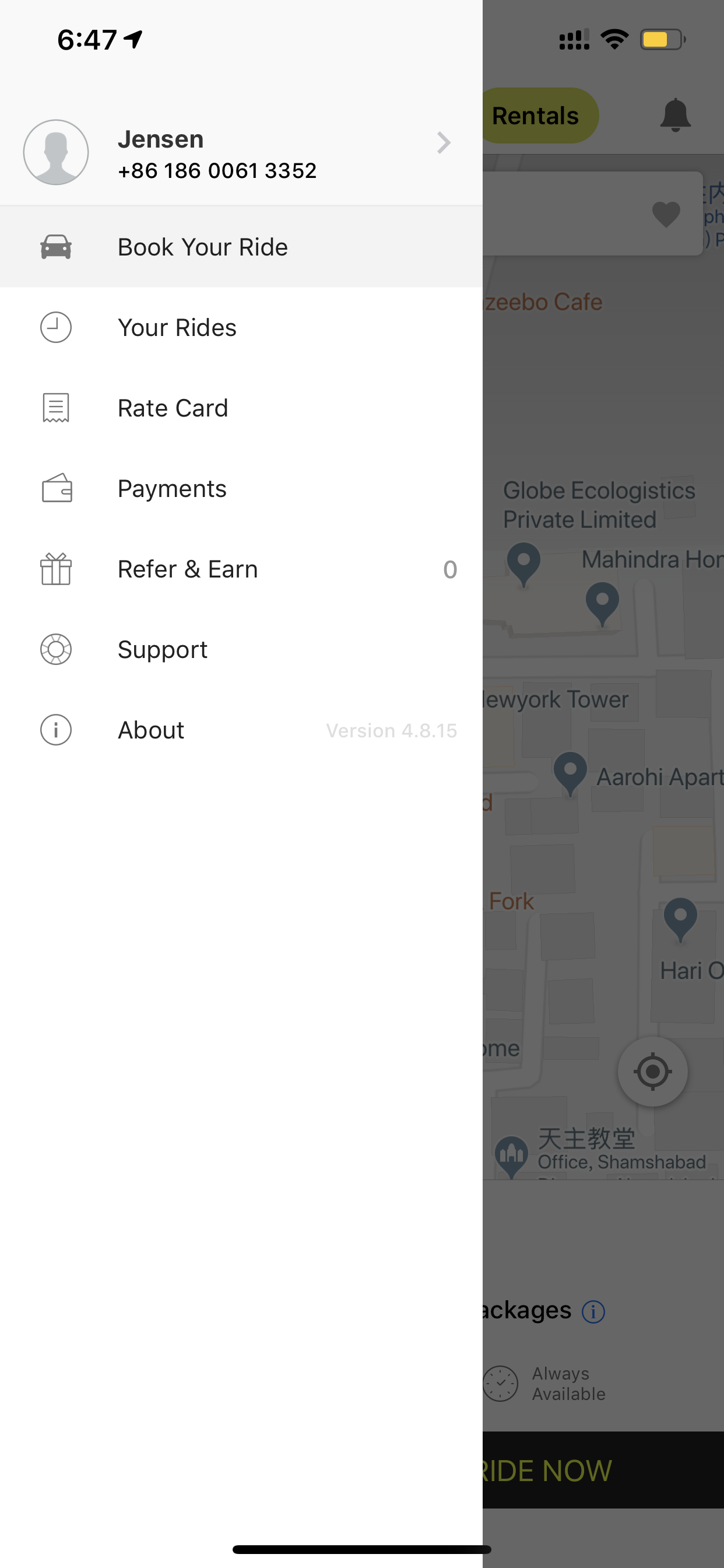
Task: Go to Refer & Earn
Action: coord(241,569)
